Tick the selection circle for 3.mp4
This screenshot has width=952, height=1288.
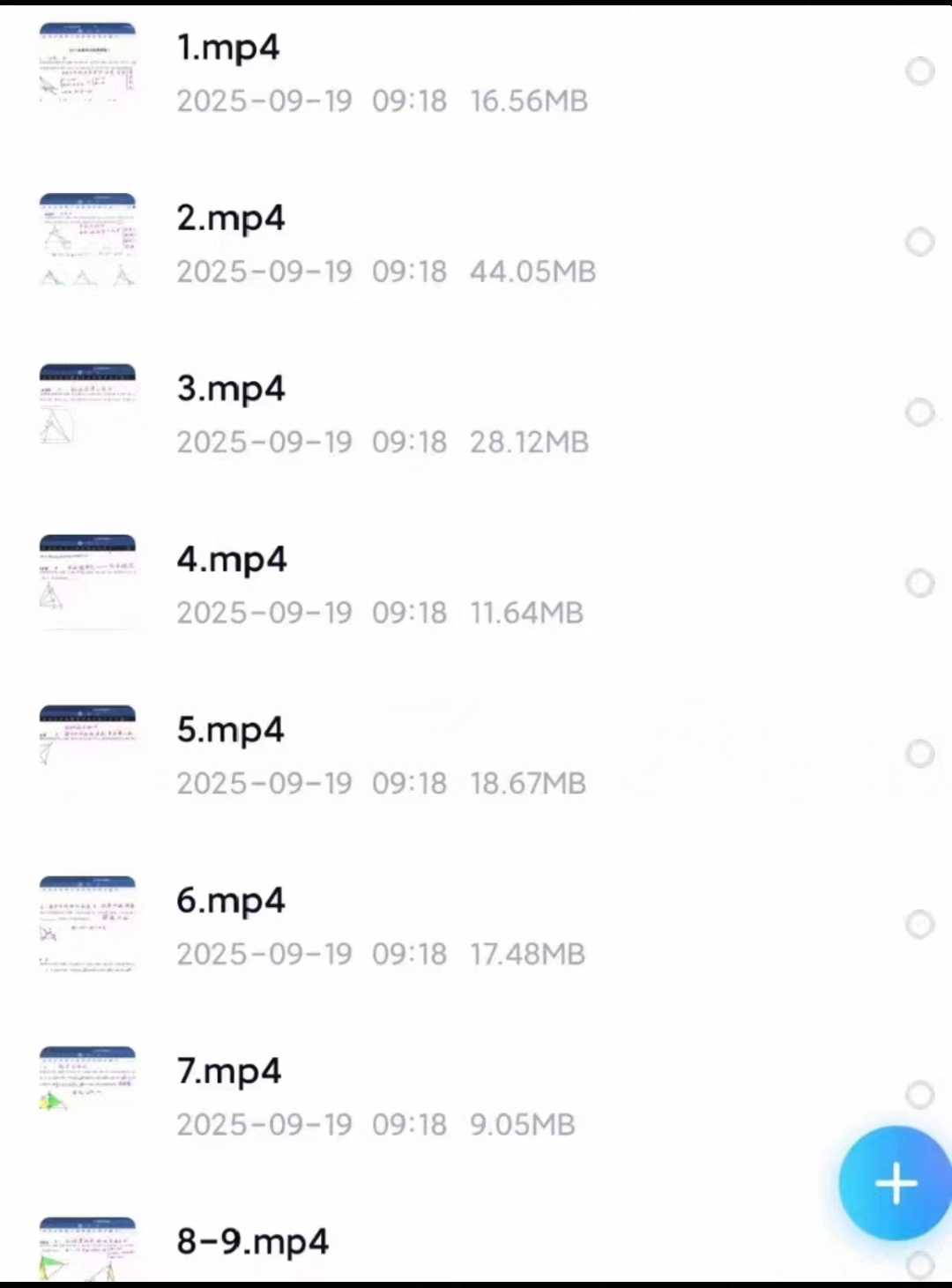point(919,413)
